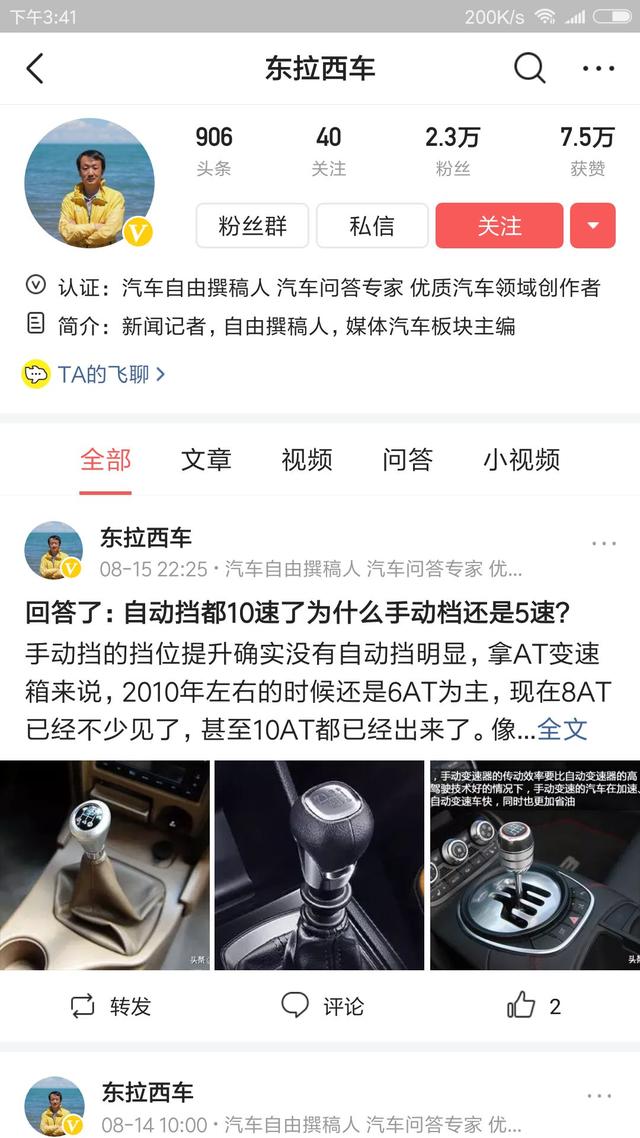Viewport: 640px width, 1138px height.
Task: Send a 私信 private message
Action: (372, 226)
